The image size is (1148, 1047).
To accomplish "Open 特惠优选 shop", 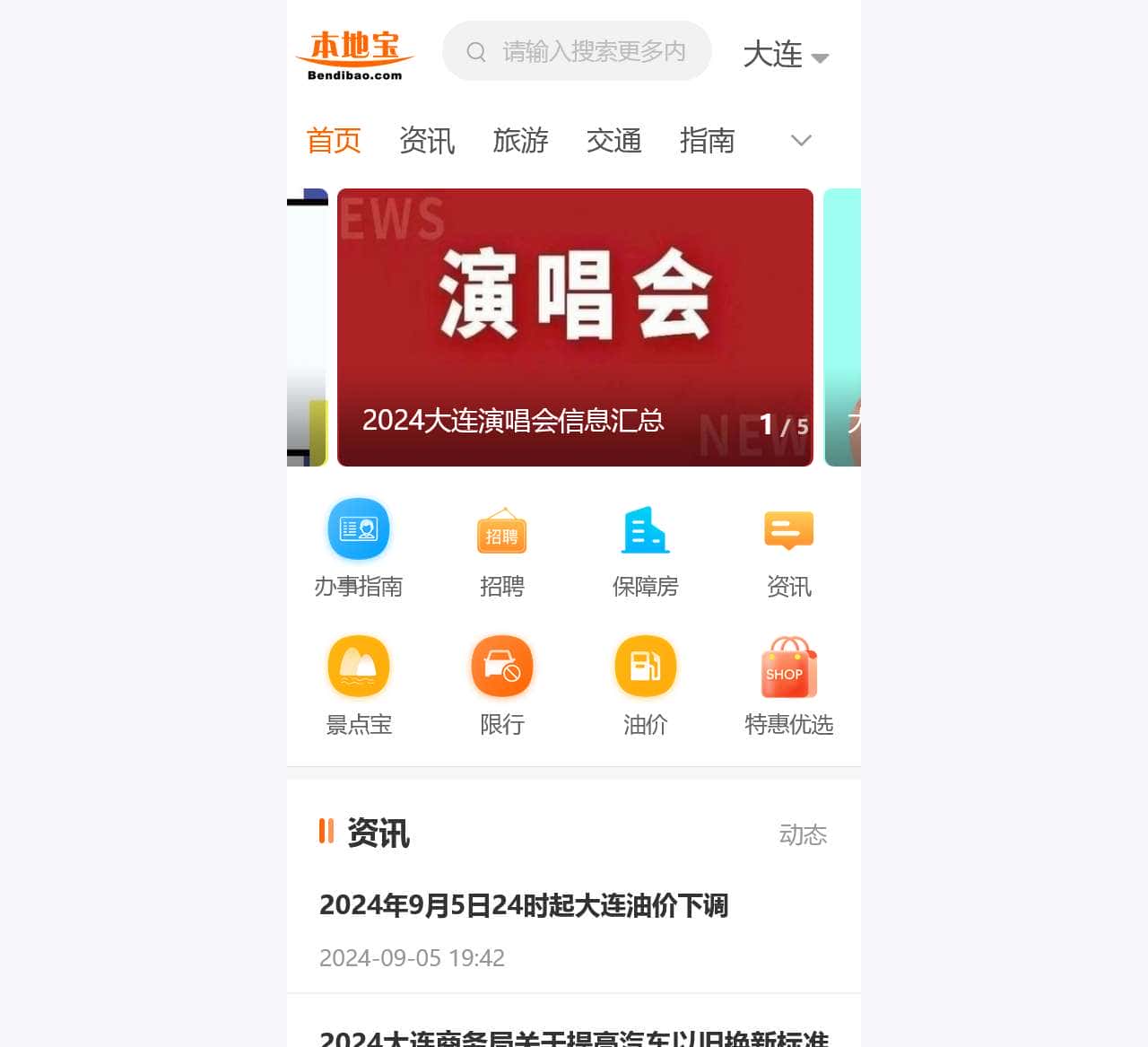I will point(789,685).
